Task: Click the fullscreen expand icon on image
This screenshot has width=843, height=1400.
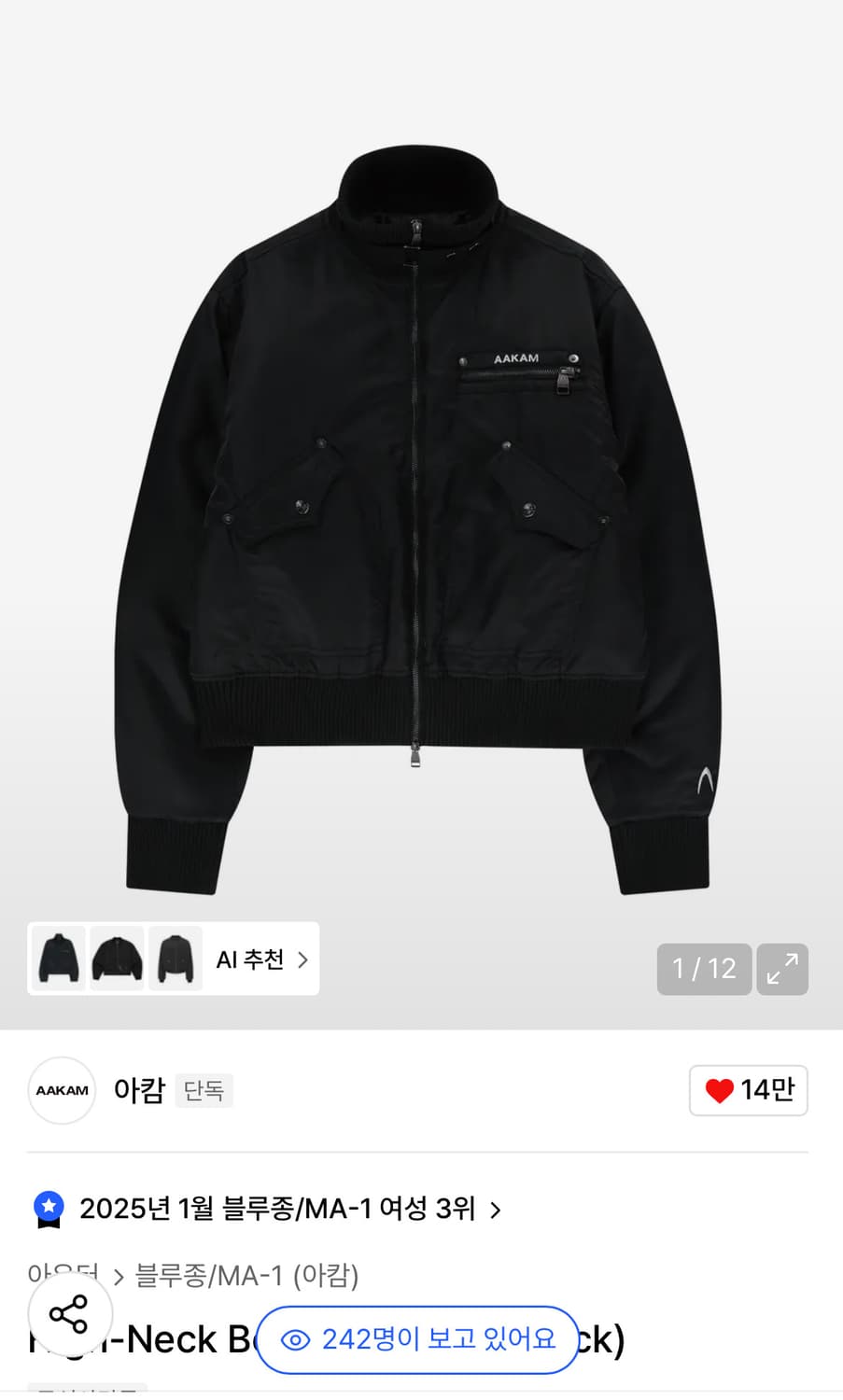Action: pyautogui.click(x=782, y=969)
